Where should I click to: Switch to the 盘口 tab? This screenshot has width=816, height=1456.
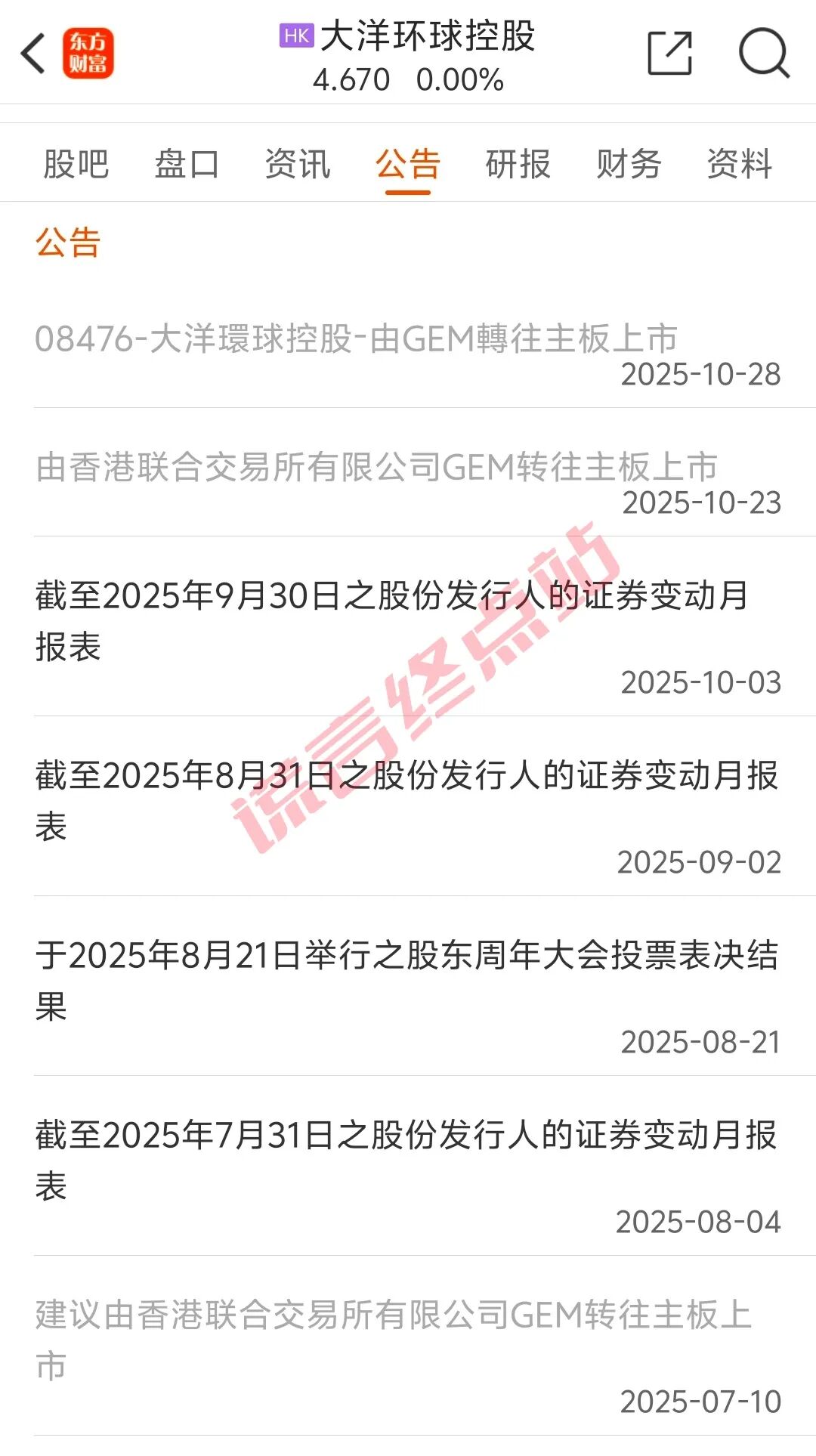click(x=187, y=164)
